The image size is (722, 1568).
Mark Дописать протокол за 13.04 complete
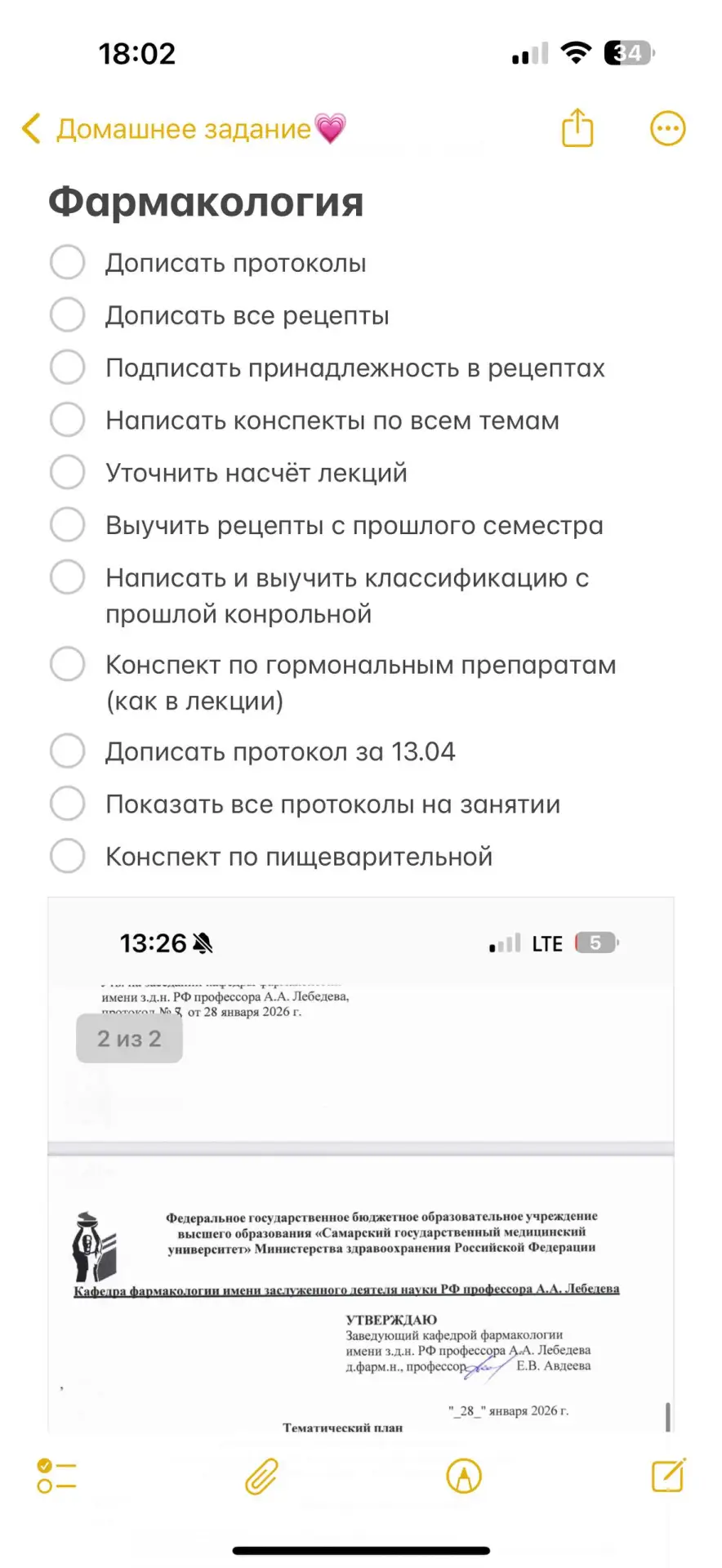click(68, 751)
